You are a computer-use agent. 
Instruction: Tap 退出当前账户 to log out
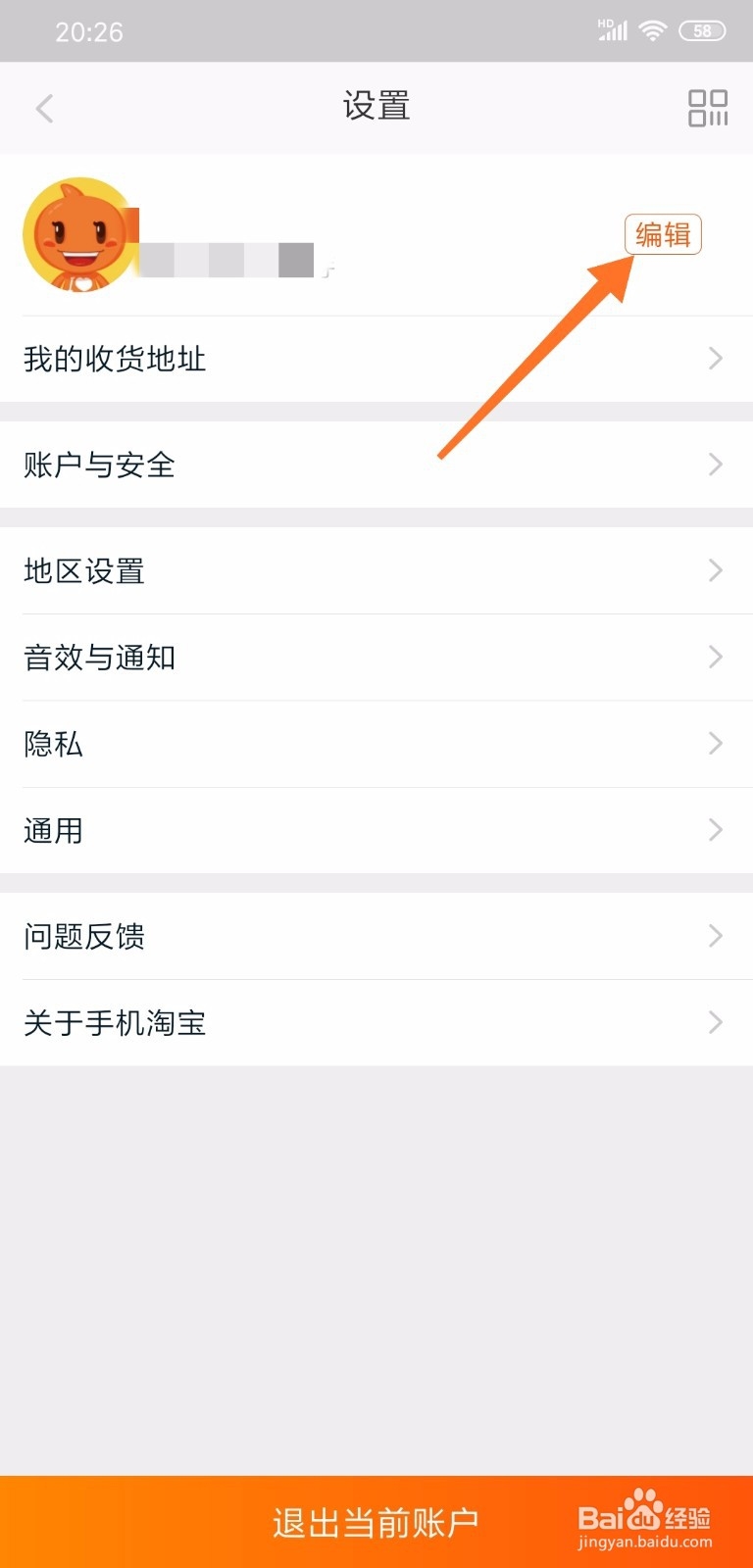pyautogui.click(x=376, y=1520)
